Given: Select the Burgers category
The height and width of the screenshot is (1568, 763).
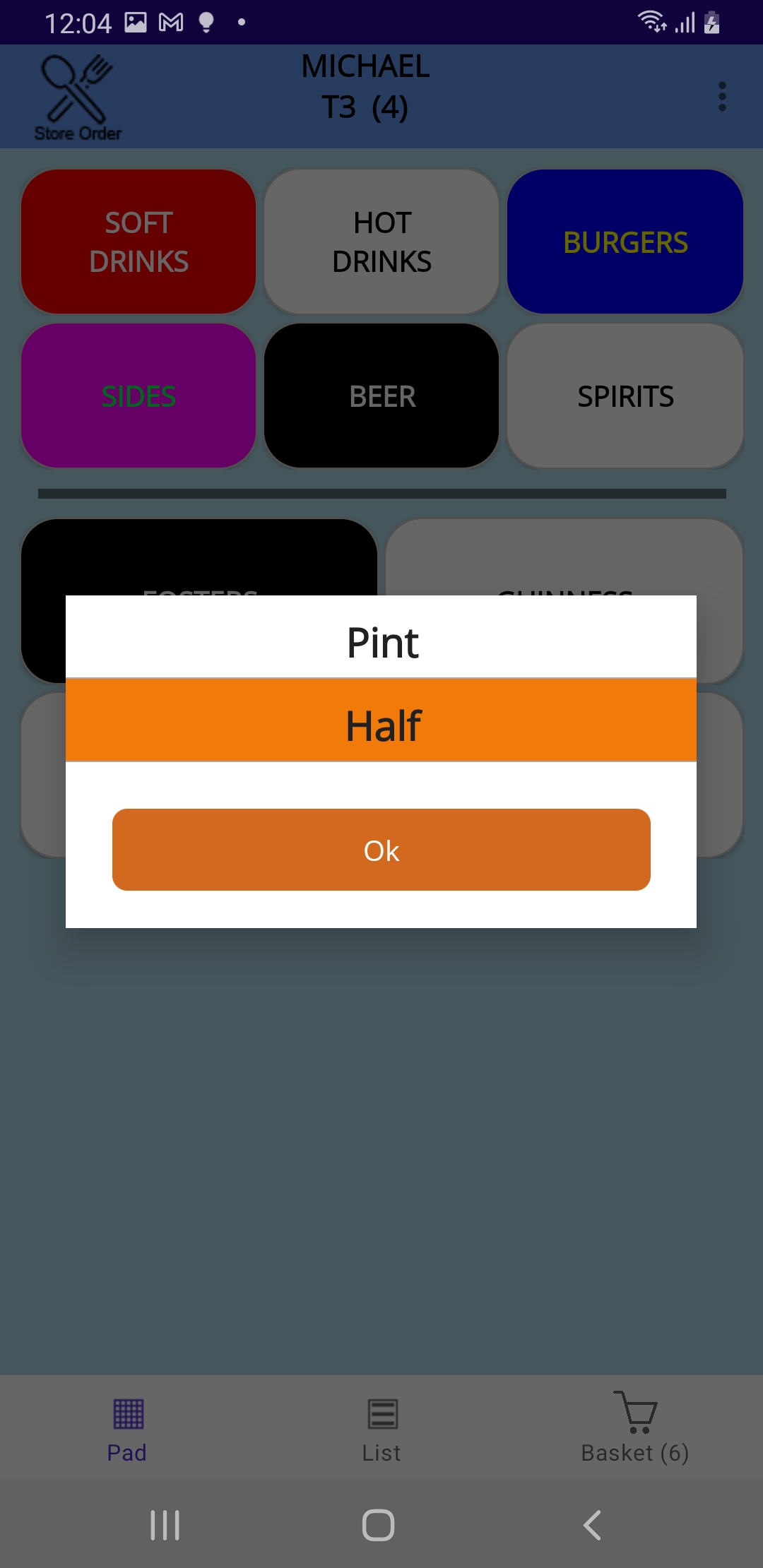Looking at the screenshot, I should tap(625, 242).
